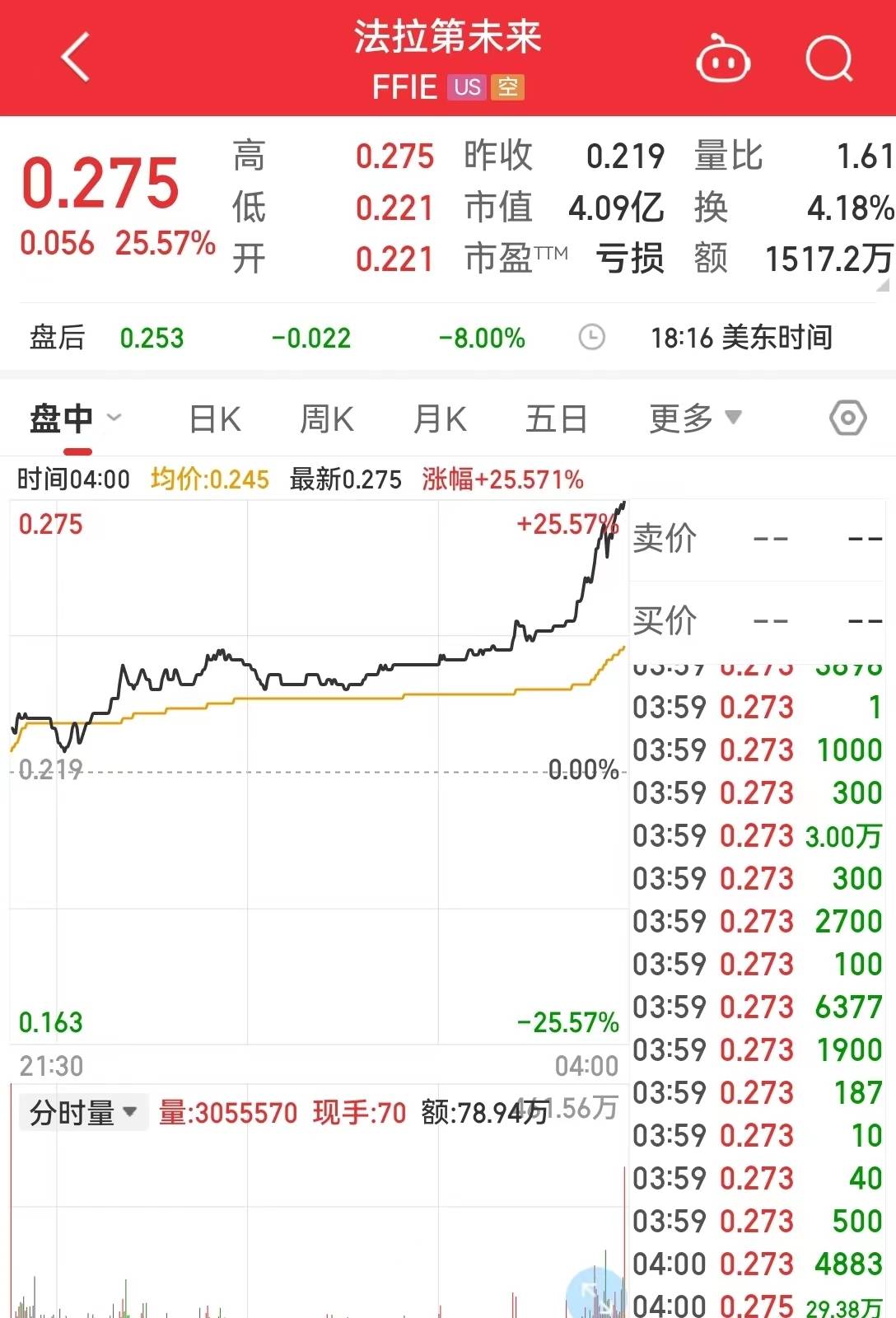Tap the floating expand chart button
This screenshot has height=1318, width=896.
(595, 1293)
